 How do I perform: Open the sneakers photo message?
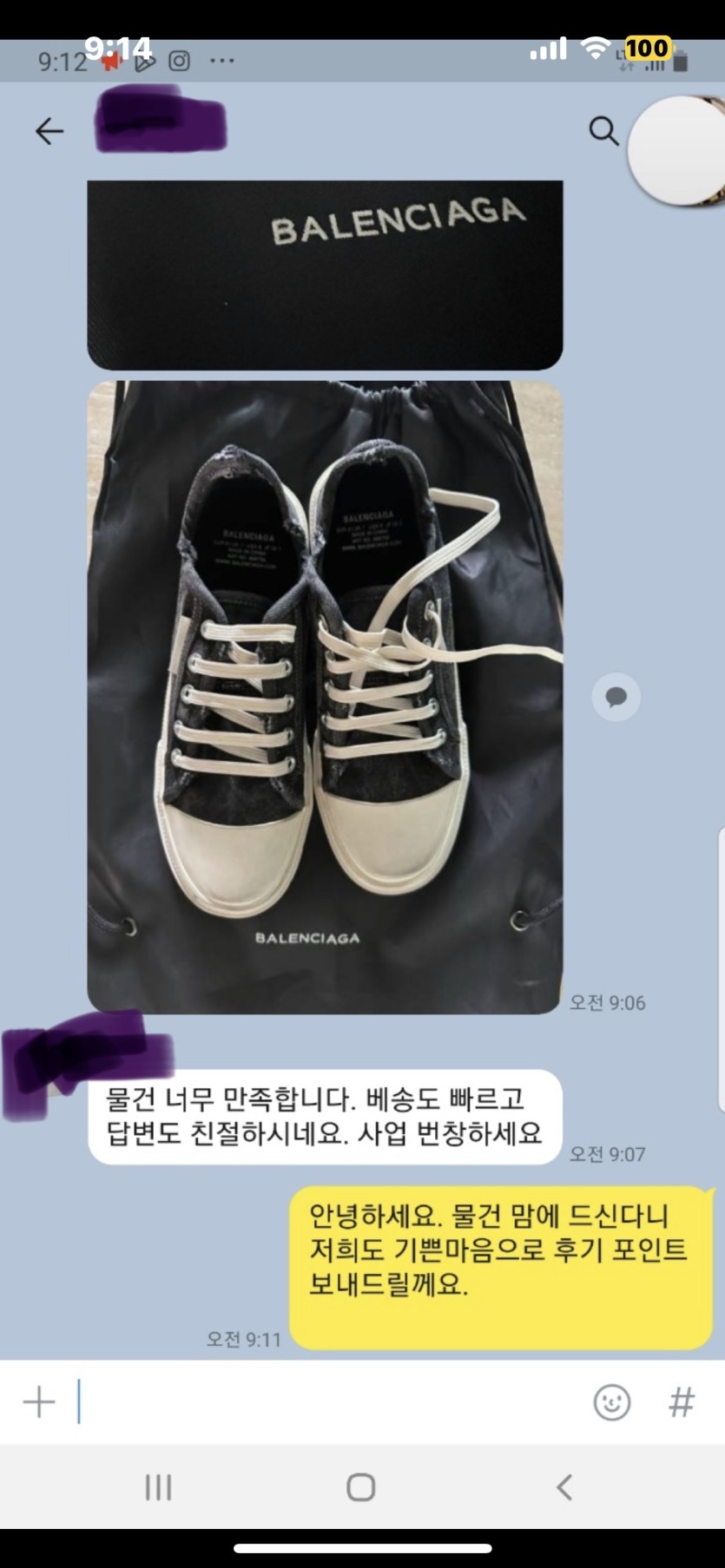pyautogui.click(x=325, y=697)
